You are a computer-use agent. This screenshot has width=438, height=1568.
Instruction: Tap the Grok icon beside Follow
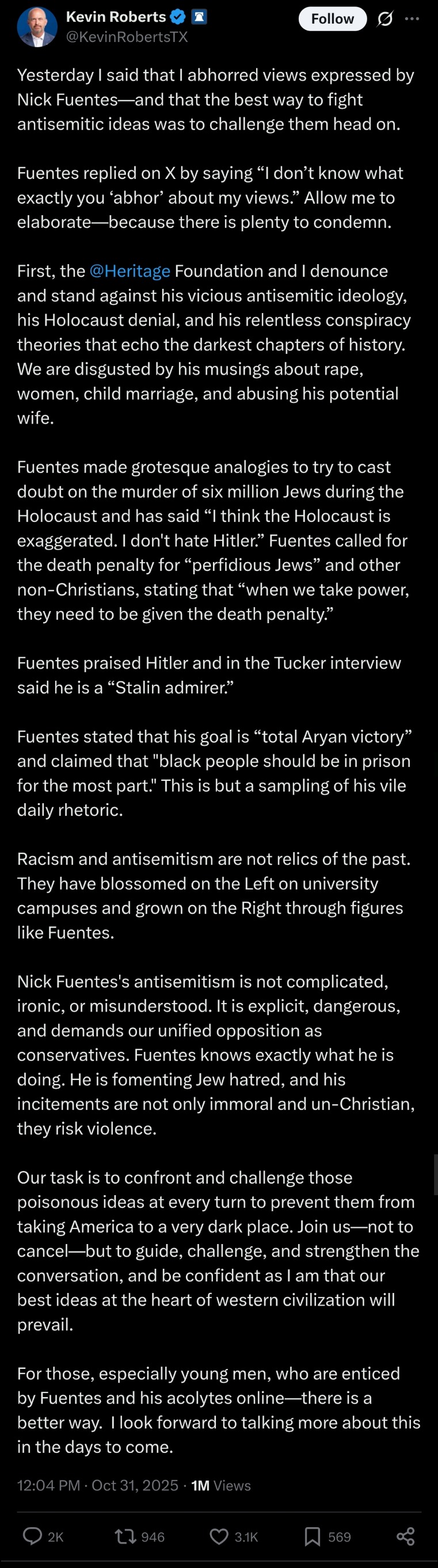pos(384,19)
